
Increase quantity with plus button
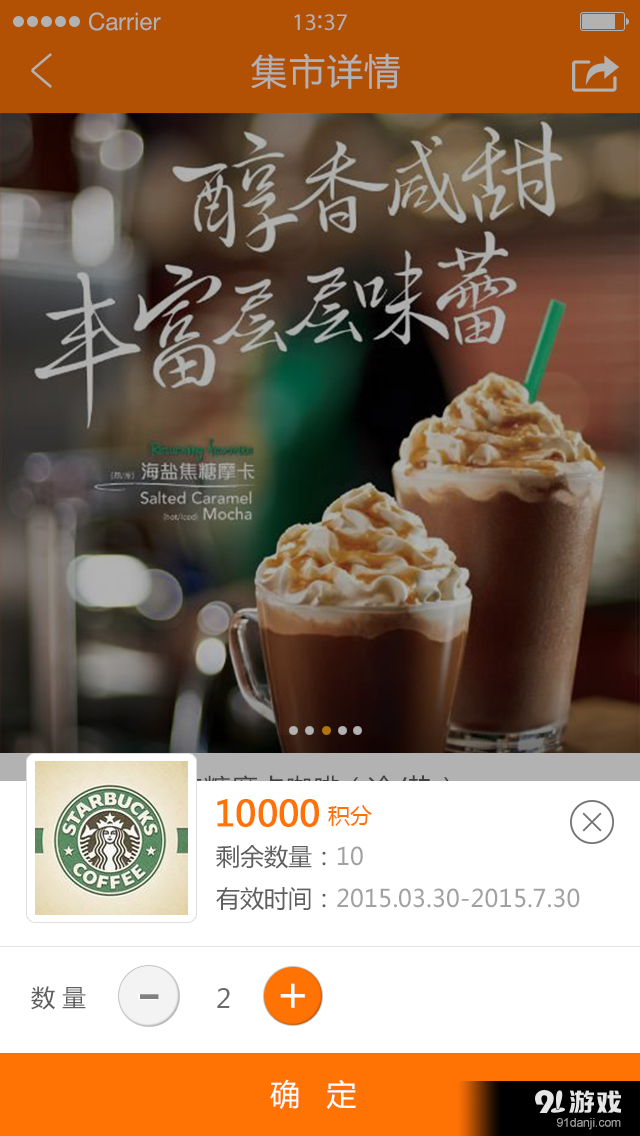[292, 997]
